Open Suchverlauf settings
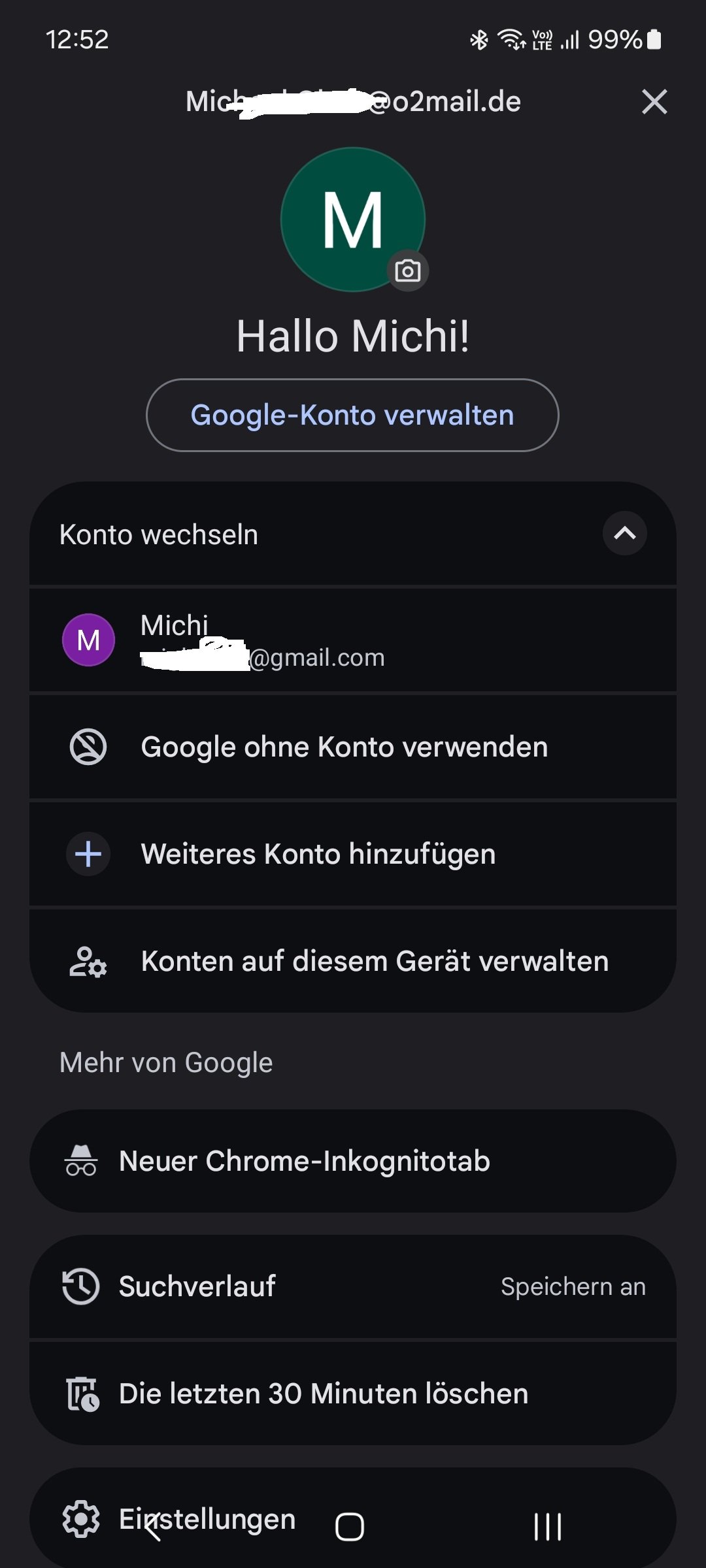This screenshot has width=706, height=1568. click(x=353, y=1286)
